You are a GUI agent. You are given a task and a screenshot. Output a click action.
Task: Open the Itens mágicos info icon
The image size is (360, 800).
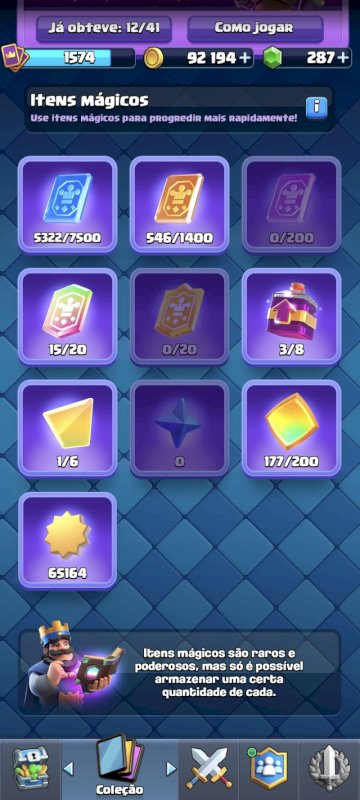coord(316,107)
